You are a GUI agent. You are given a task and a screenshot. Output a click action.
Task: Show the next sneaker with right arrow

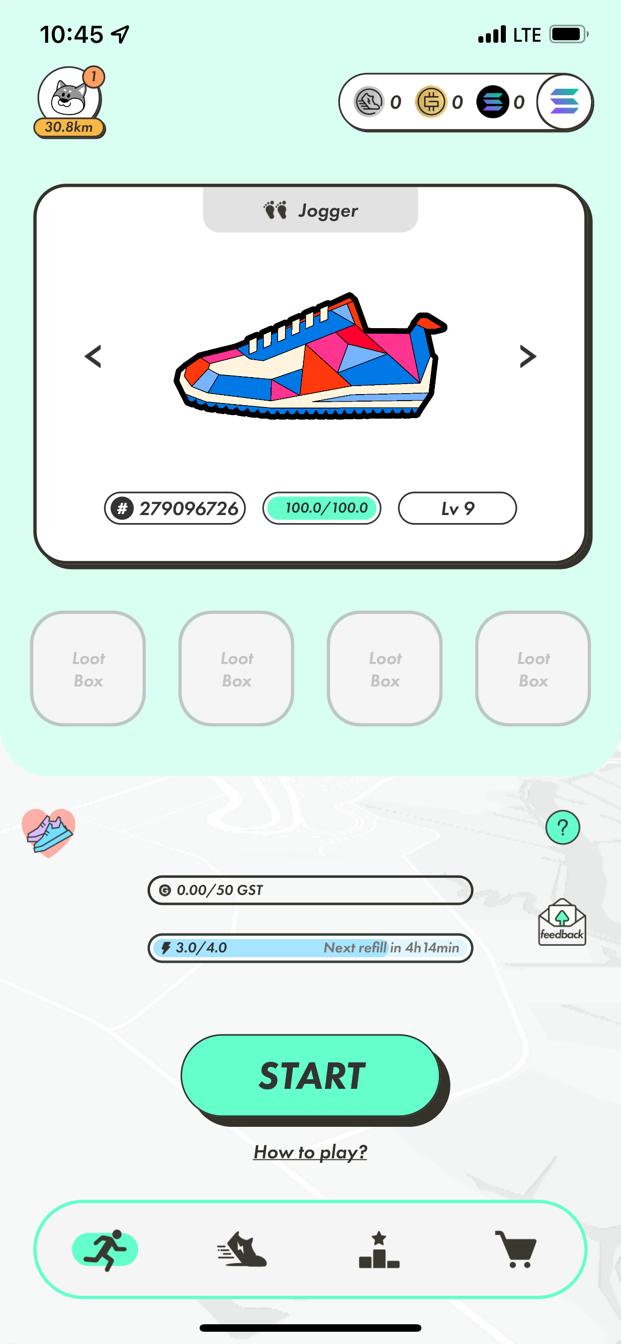coord(527,356)
